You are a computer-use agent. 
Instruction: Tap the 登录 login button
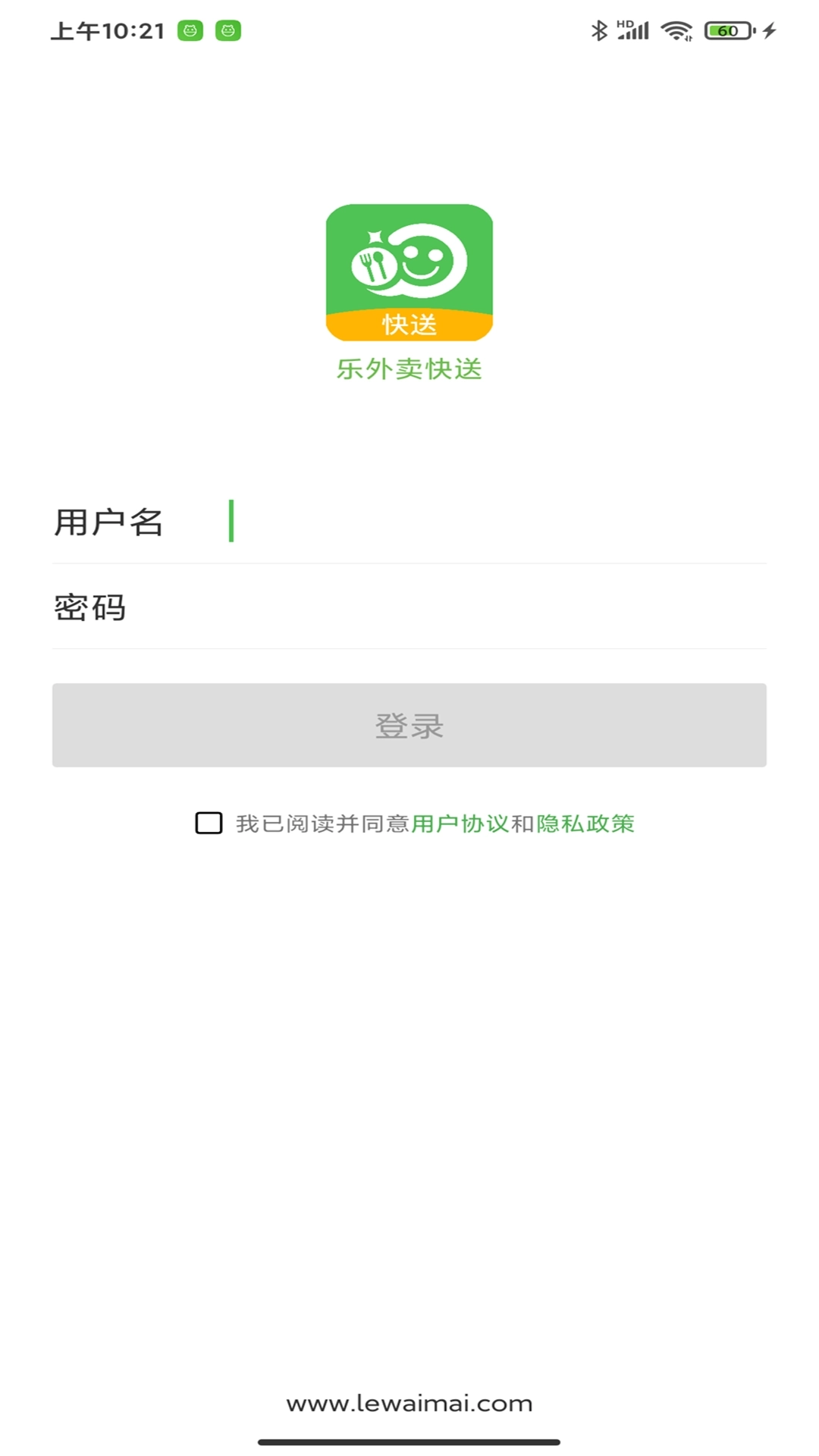[x=409, y=724]
